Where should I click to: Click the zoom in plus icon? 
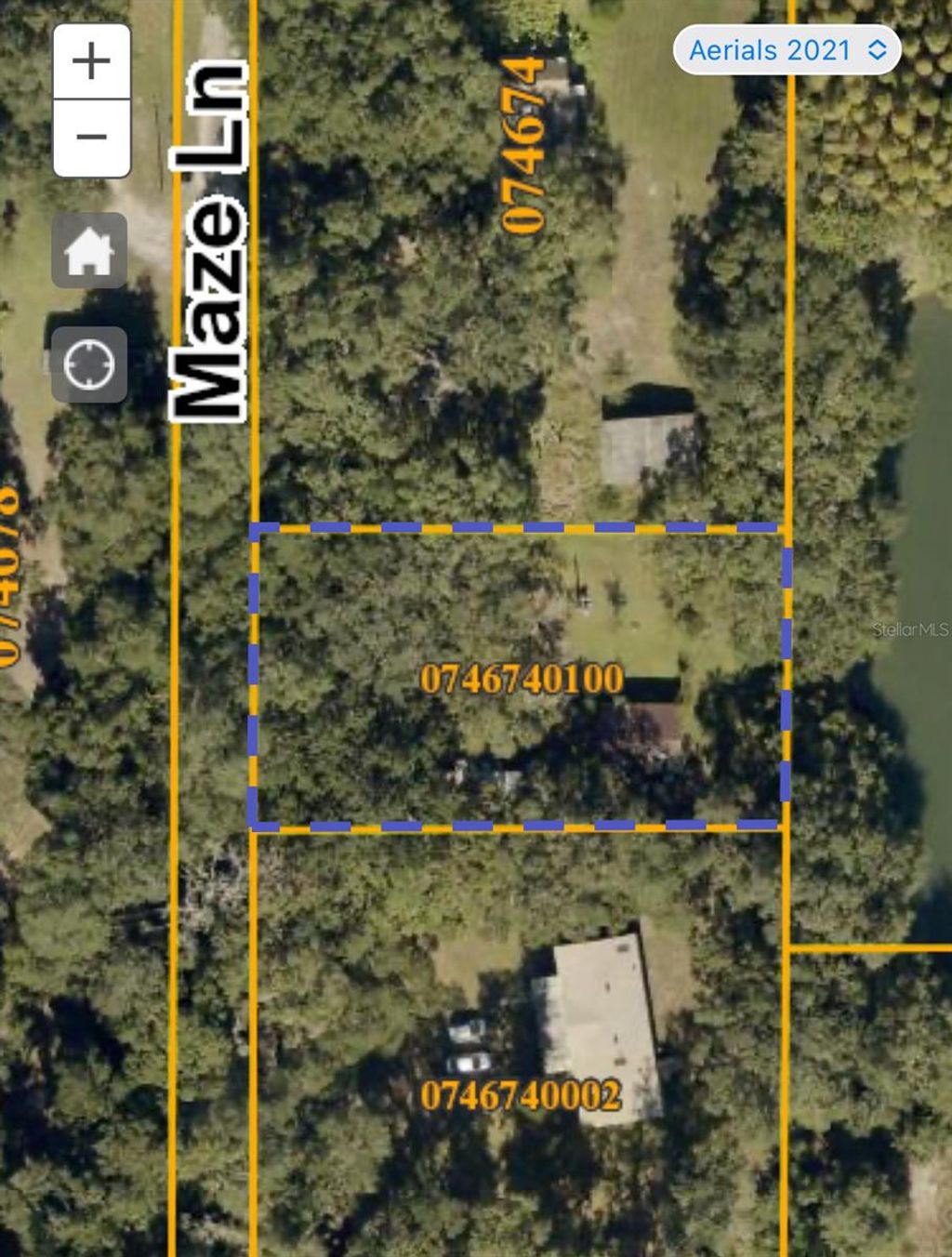(x=89, y=59)
